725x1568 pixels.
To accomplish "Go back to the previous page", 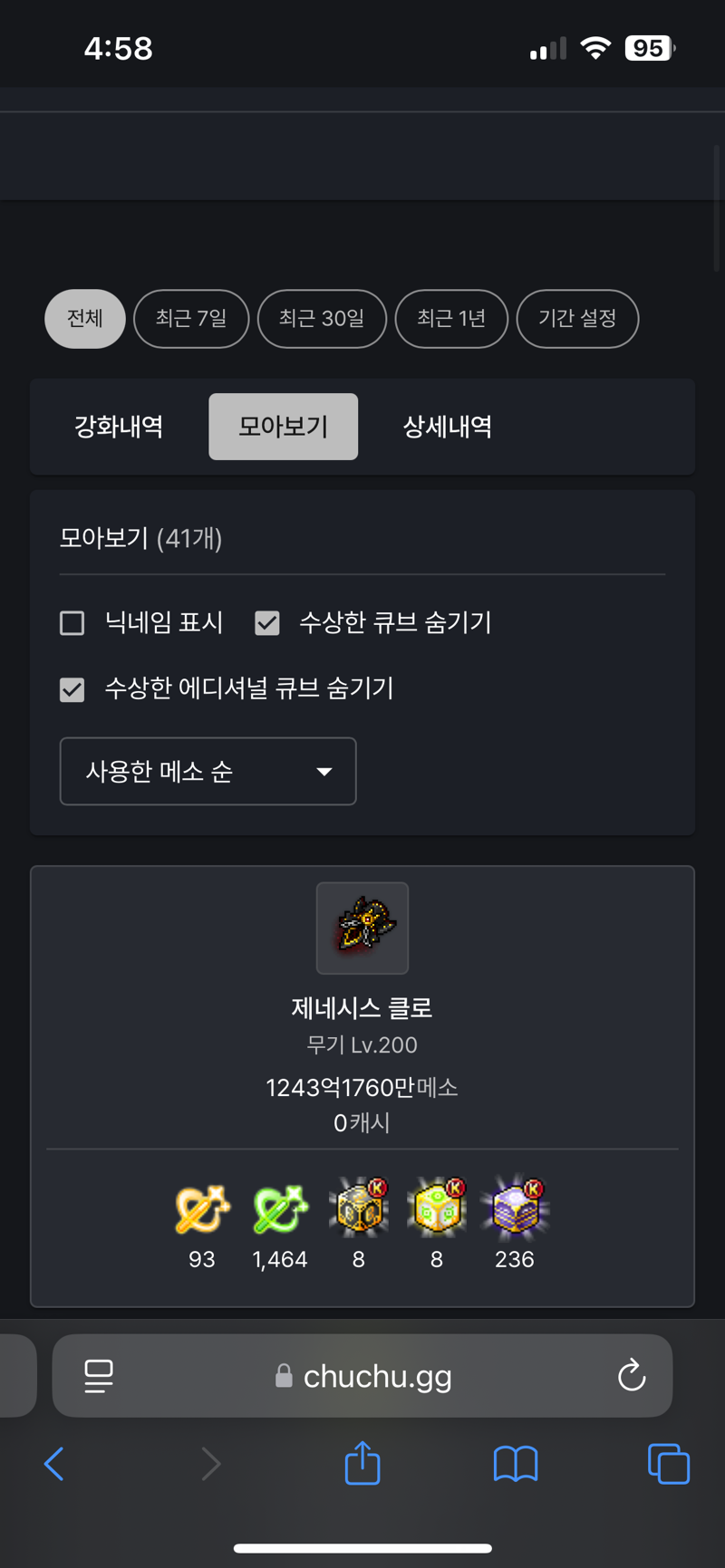I will coord(54,1464).
